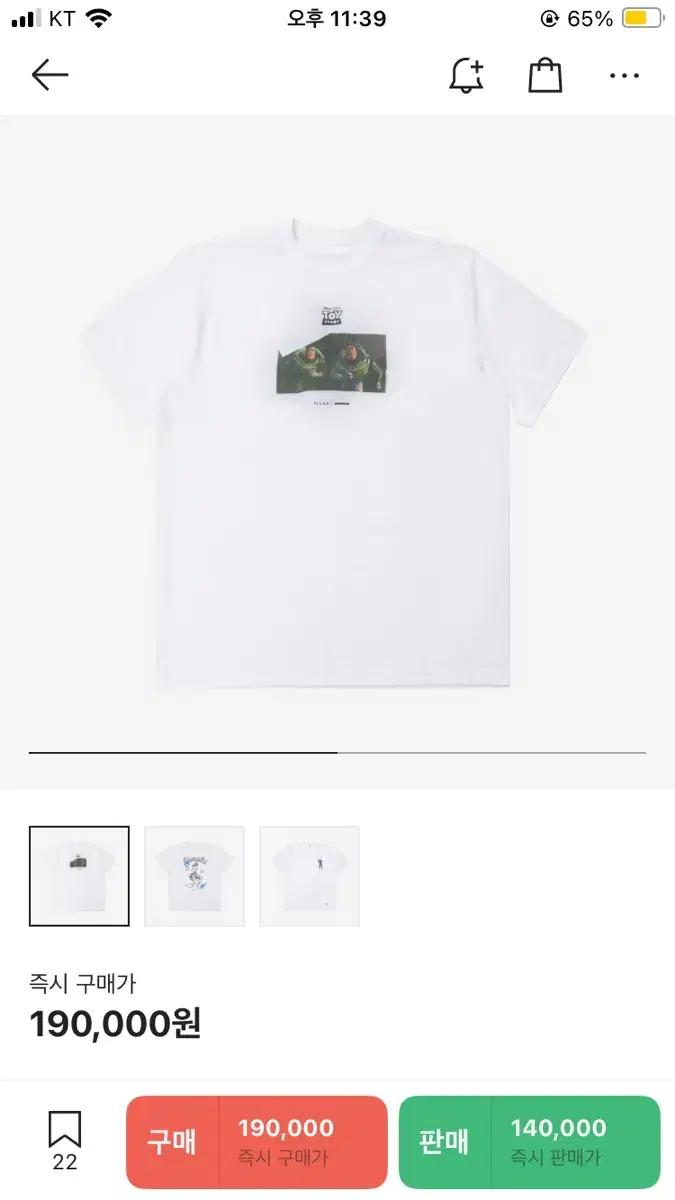The width and height of the screenshot is (675, 1200).
Task: Go back with the arrow icon
Action: pyautogui.click(x=49, y=75)
